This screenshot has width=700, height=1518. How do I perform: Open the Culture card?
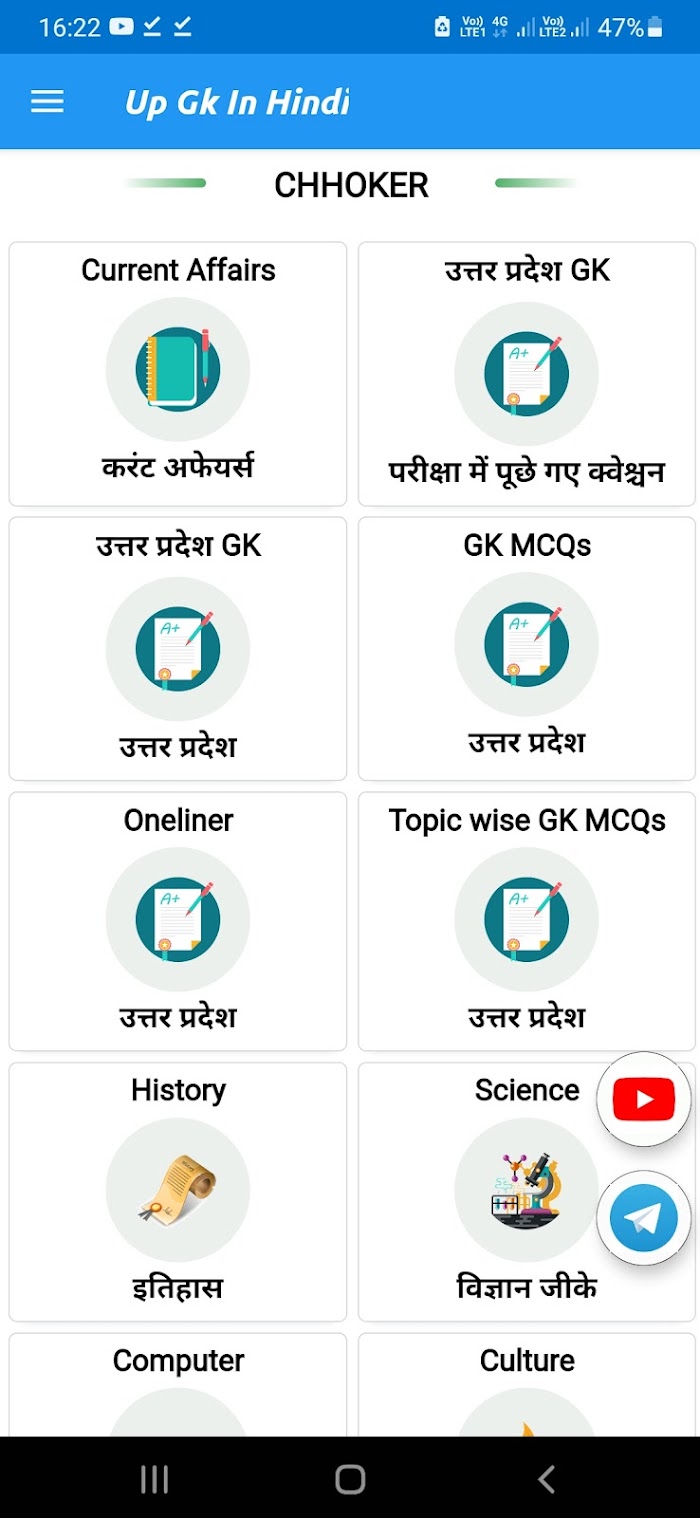coord(527,1385)
